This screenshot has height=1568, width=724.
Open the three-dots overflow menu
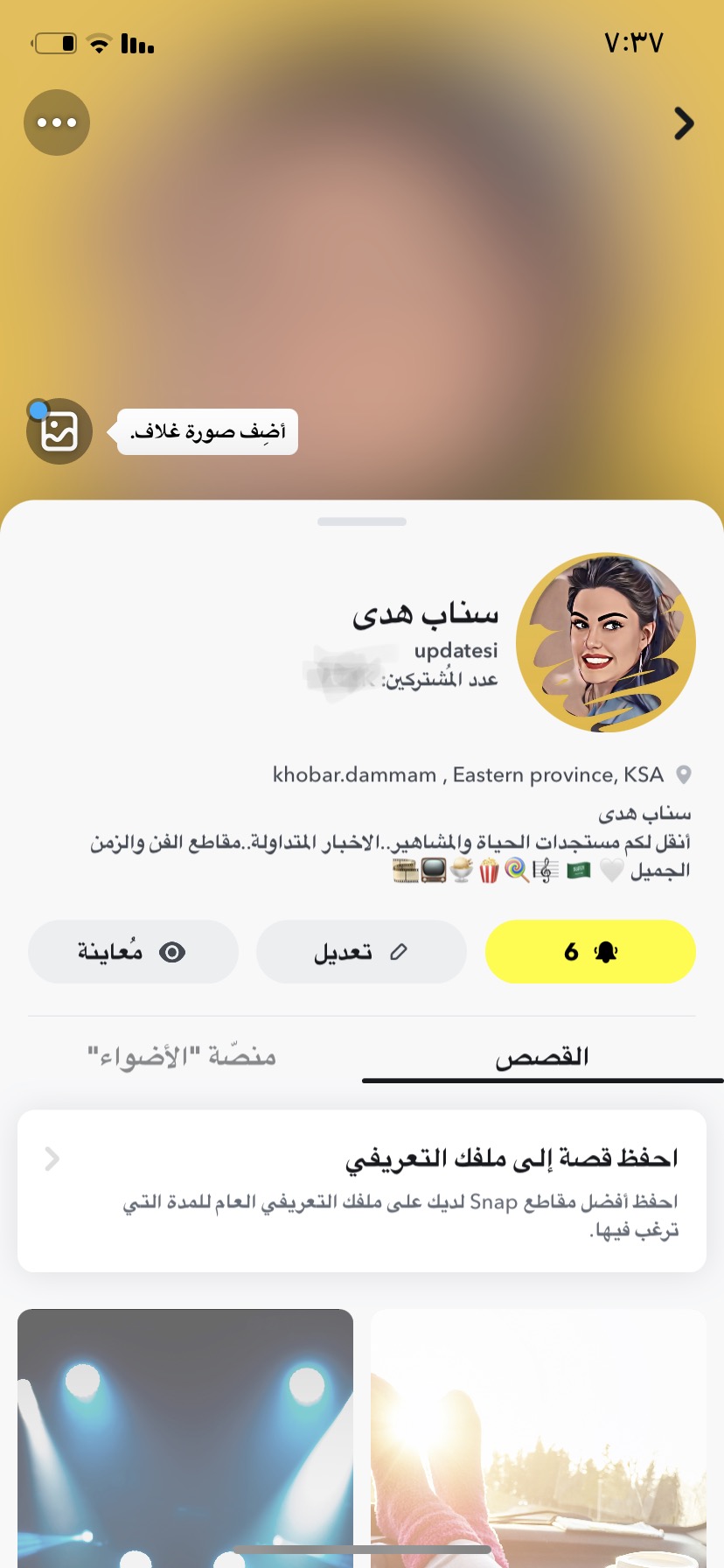[57, 122]
